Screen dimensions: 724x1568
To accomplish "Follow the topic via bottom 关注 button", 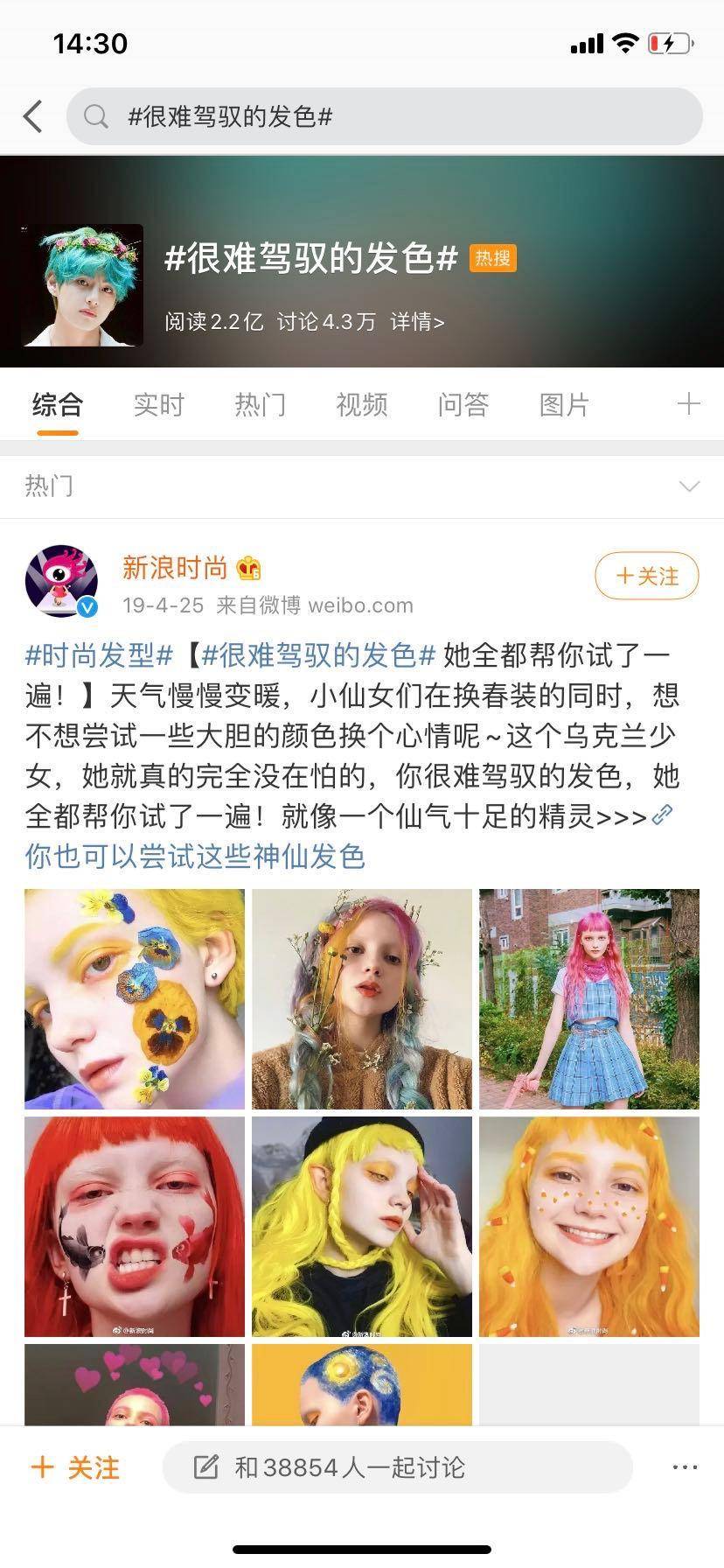I will coord(75,1467).
